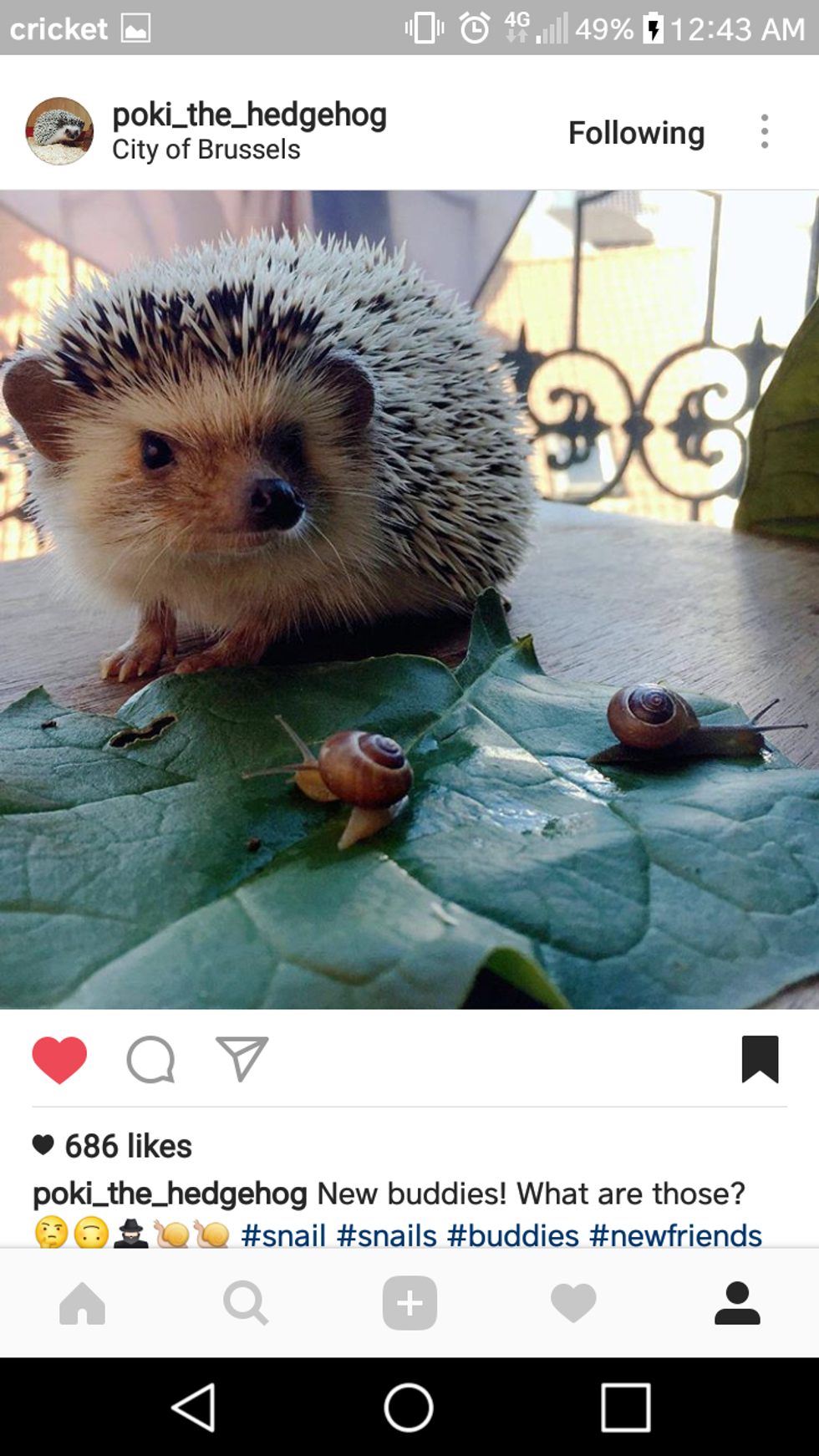This screenshot has width=819, height=1456.
Task: Open the Activity heart tab
Action: coord(573,1303)
